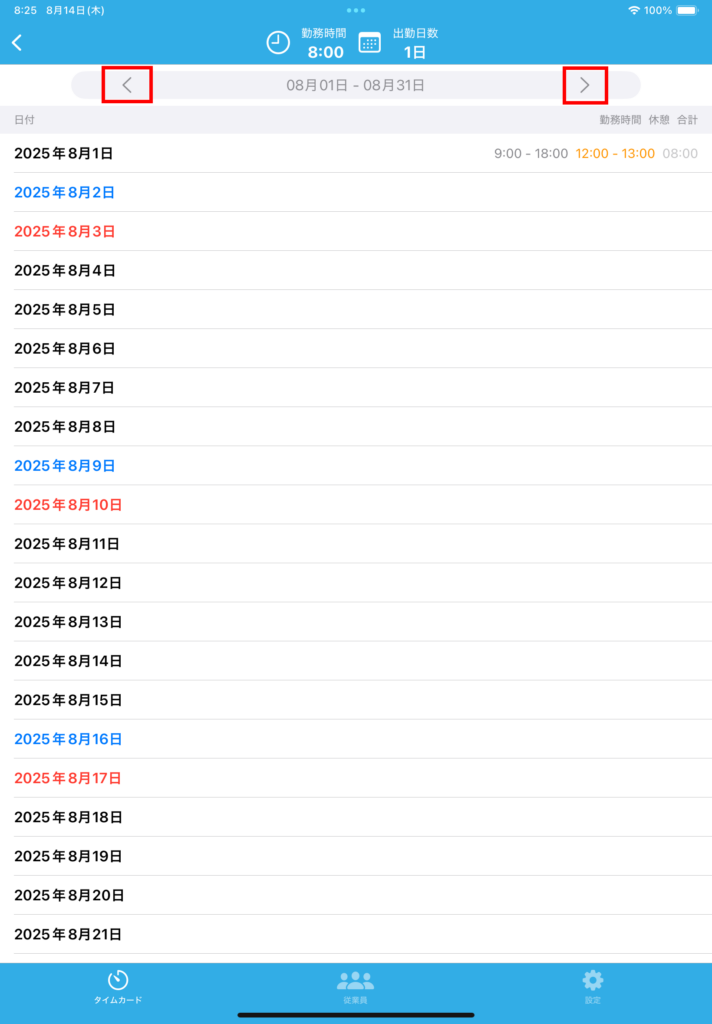Switch to the タイムカード tab
This screenshot has height=1024, width=712.
coord(118,985)
